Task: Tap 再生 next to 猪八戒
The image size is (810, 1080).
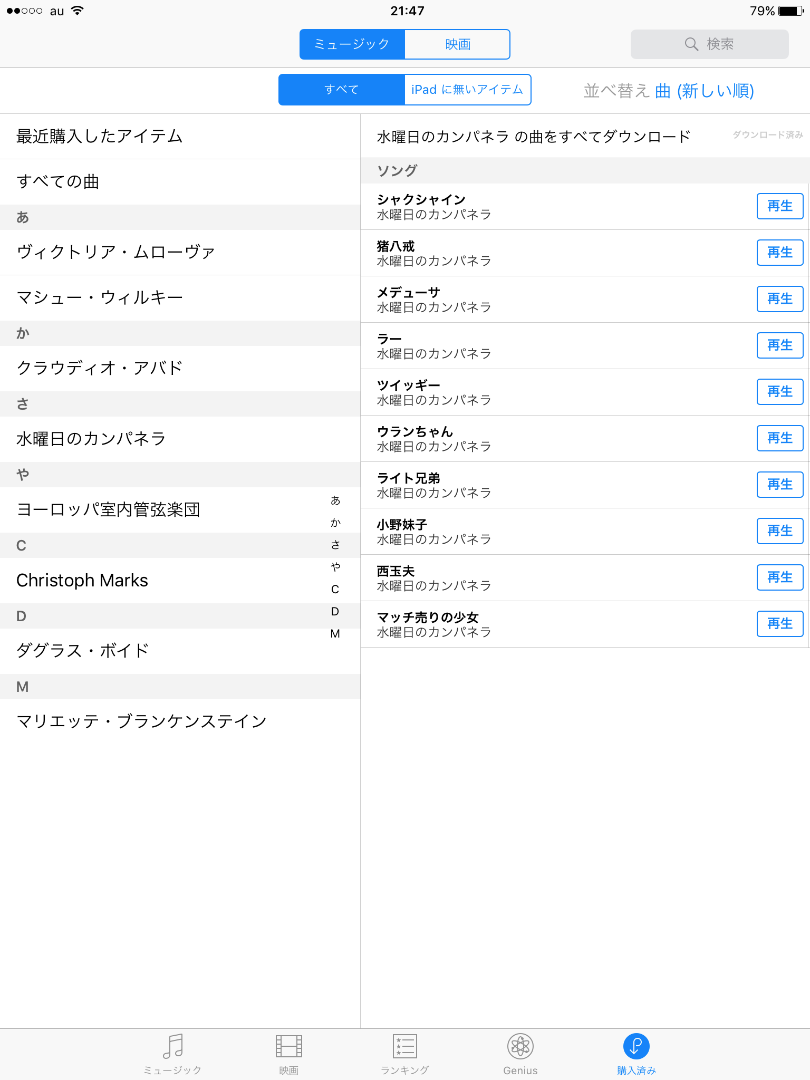Action: (x=779, y=252)
